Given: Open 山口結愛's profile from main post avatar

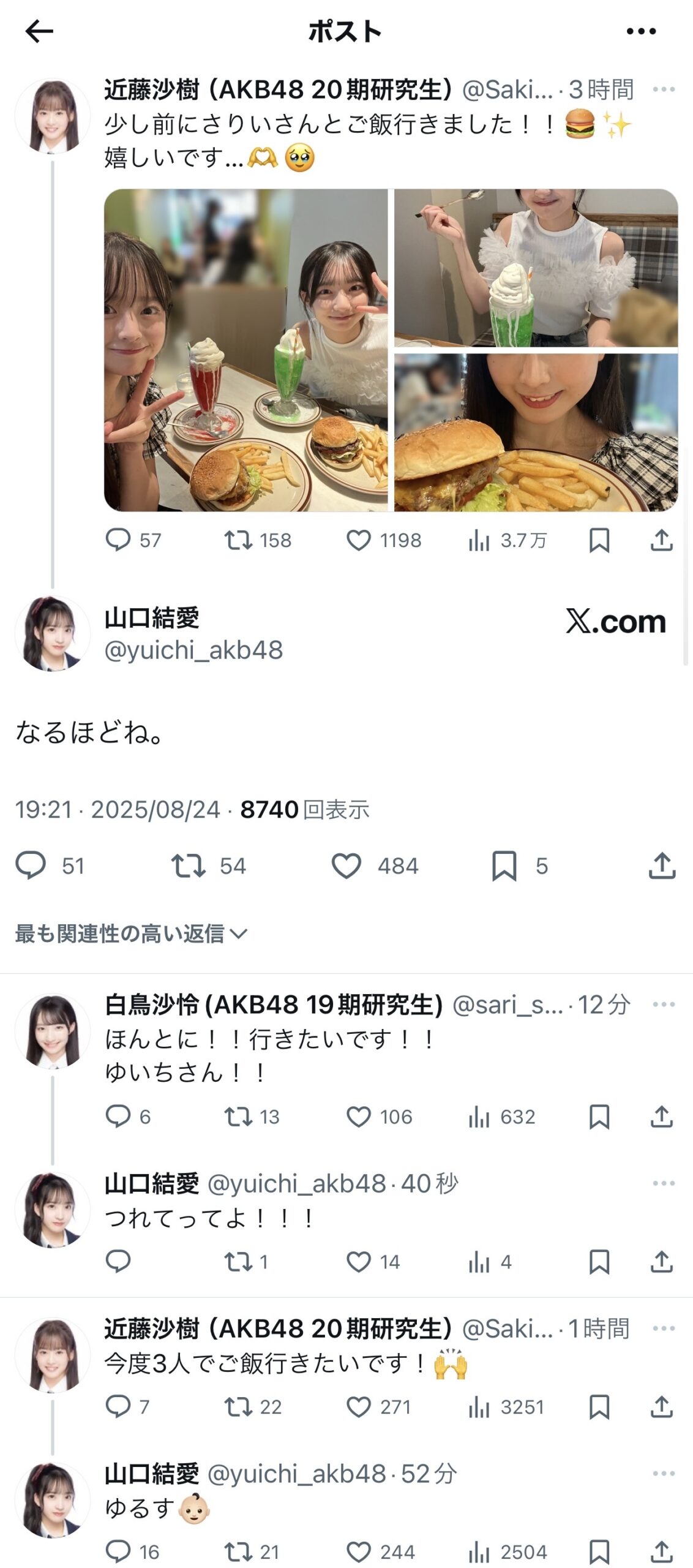Looking at the screenshot, I should pyautogui.click(x=52, y=633).
